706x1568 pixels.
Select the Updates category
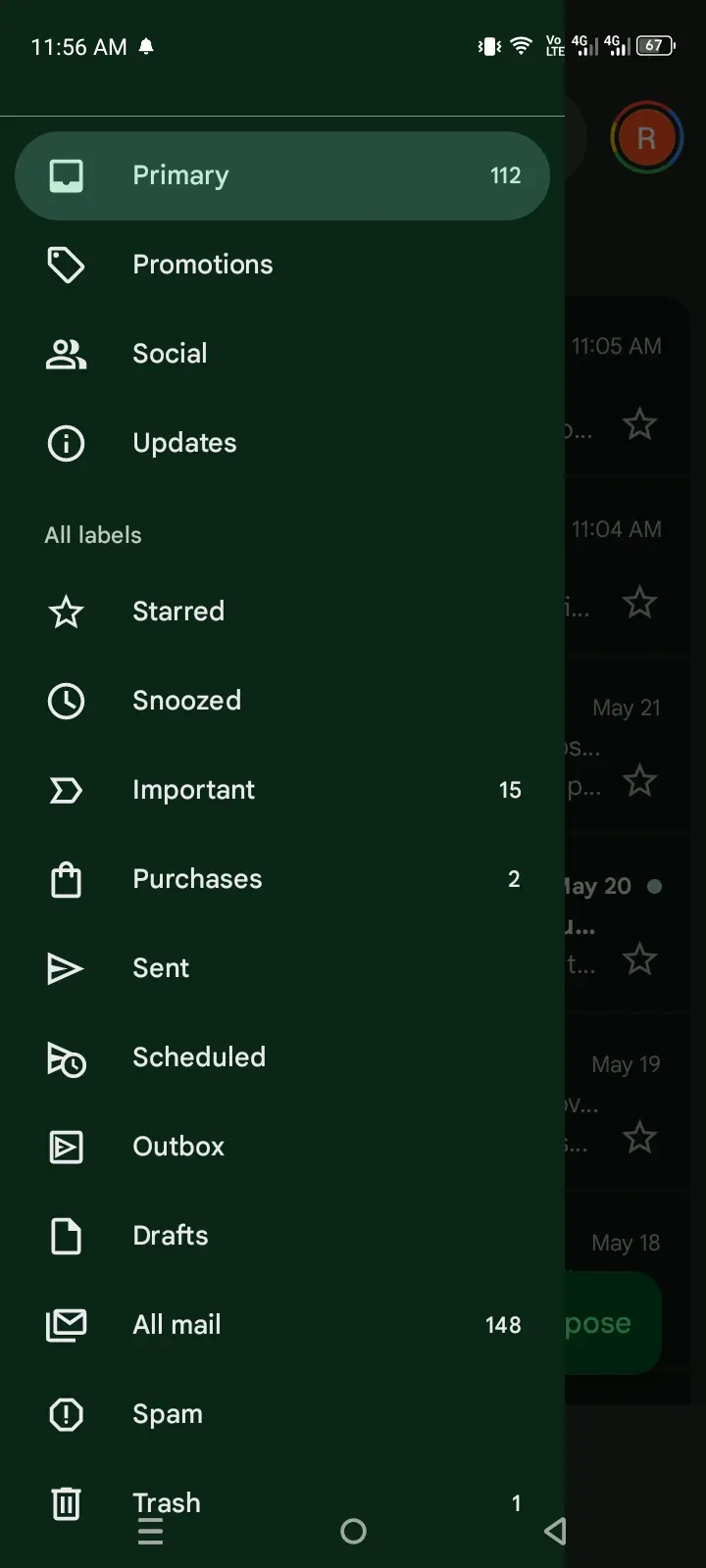coord(282,443)
